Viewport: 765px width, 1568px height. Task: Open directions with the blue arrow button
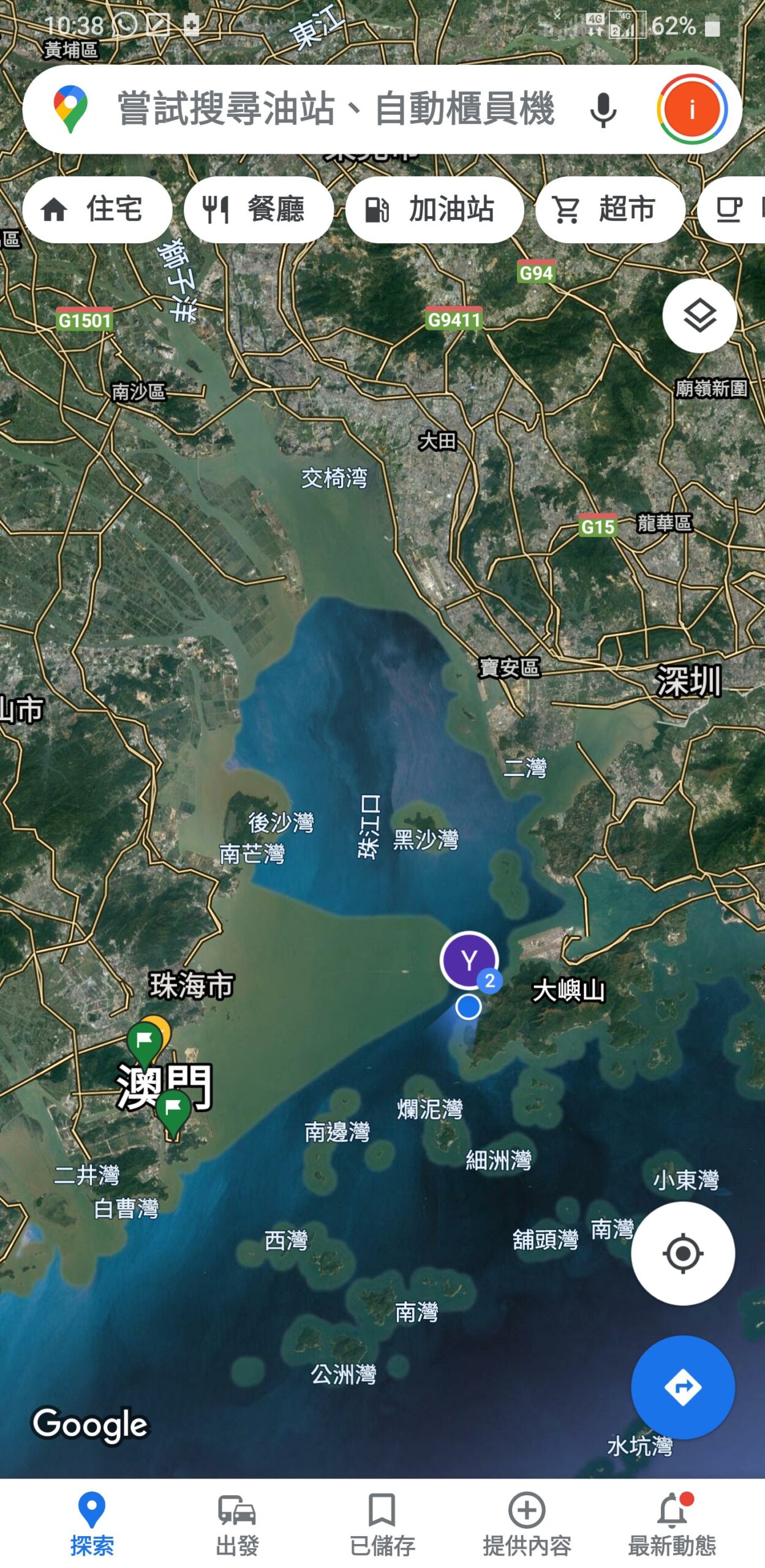683,1387
